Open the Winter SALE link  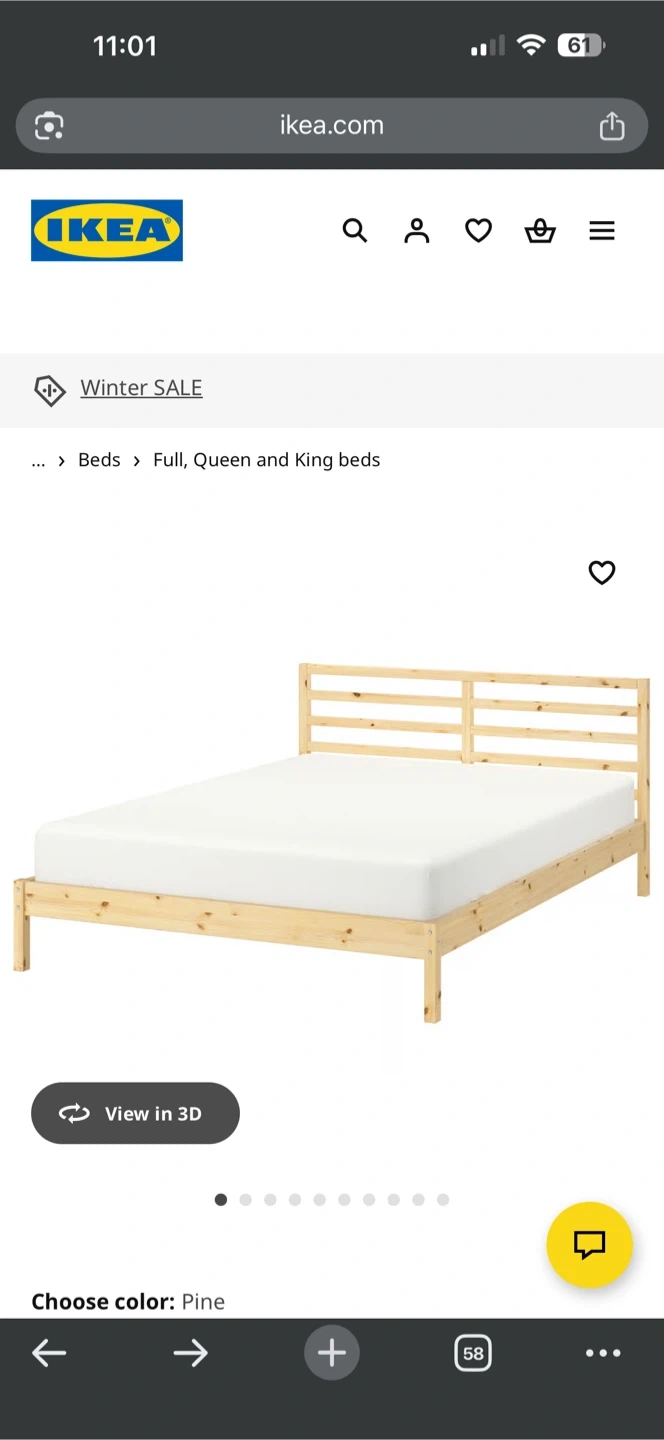point(141,388)
